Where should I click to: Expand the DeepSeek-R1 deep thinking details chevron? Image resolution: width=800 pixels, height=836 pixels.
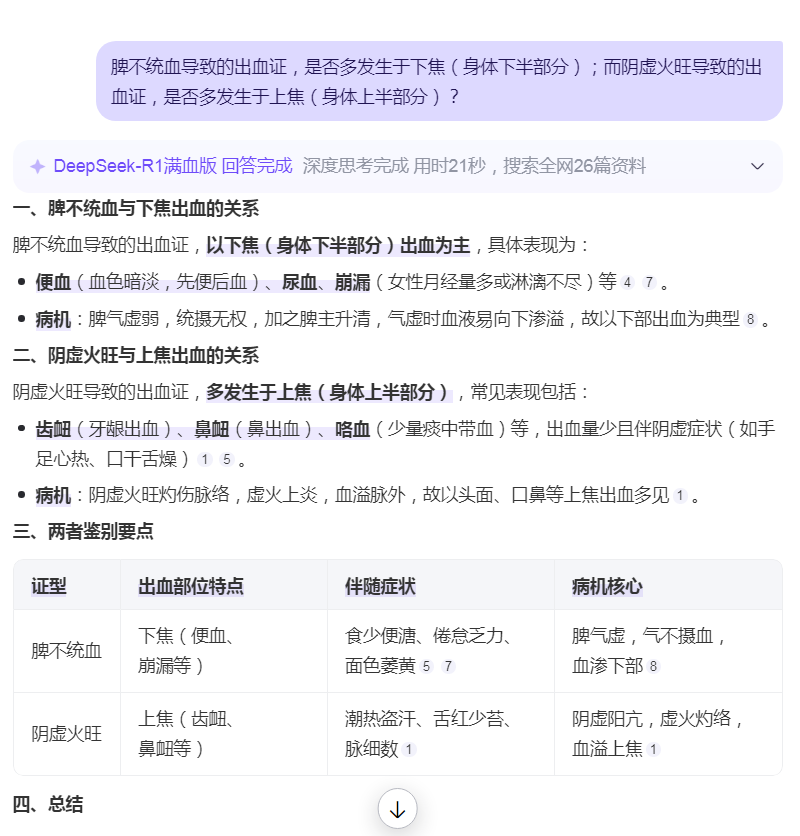pyautogui.click(x=757, y=166)
